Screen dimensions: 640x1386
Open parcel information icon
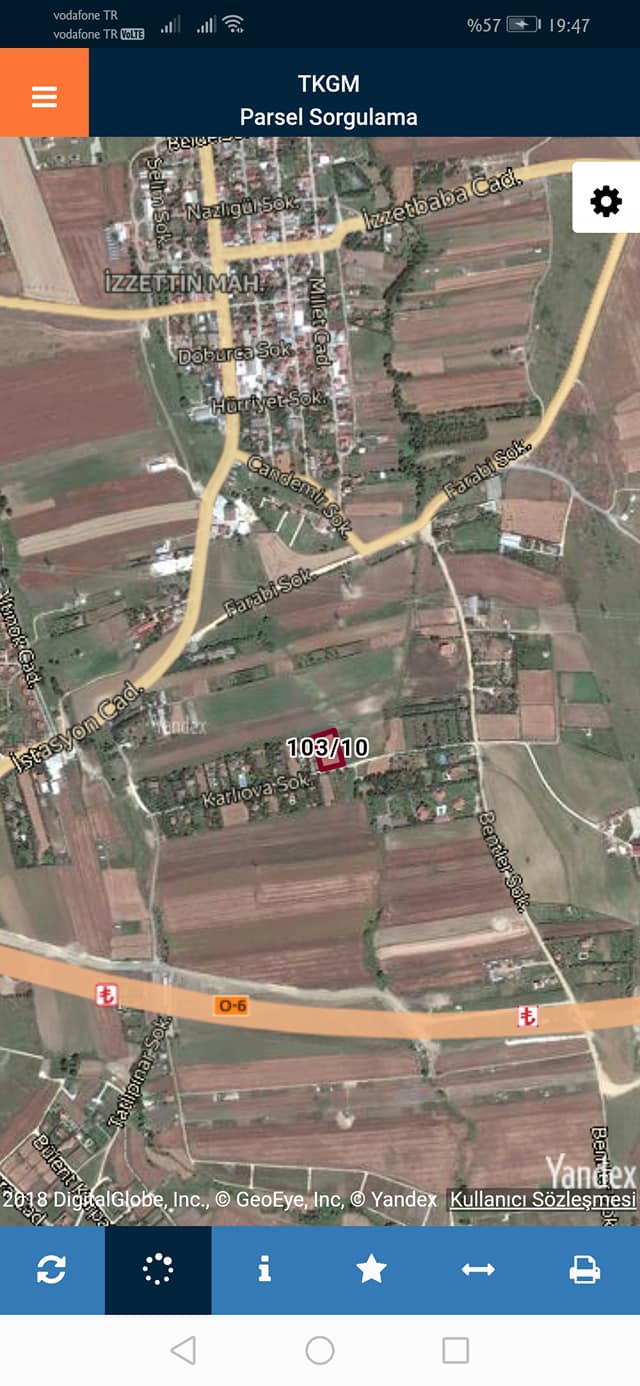265,1270
